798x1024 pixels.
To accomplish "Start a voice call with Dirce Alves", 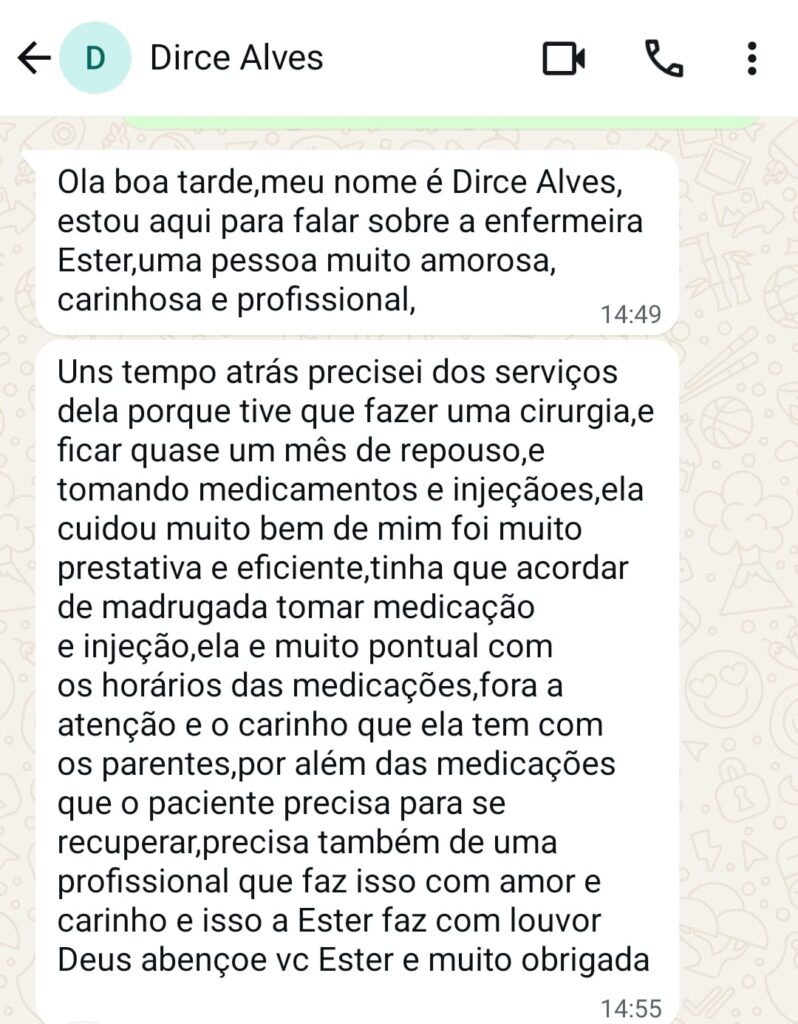I will coord(663,58).
